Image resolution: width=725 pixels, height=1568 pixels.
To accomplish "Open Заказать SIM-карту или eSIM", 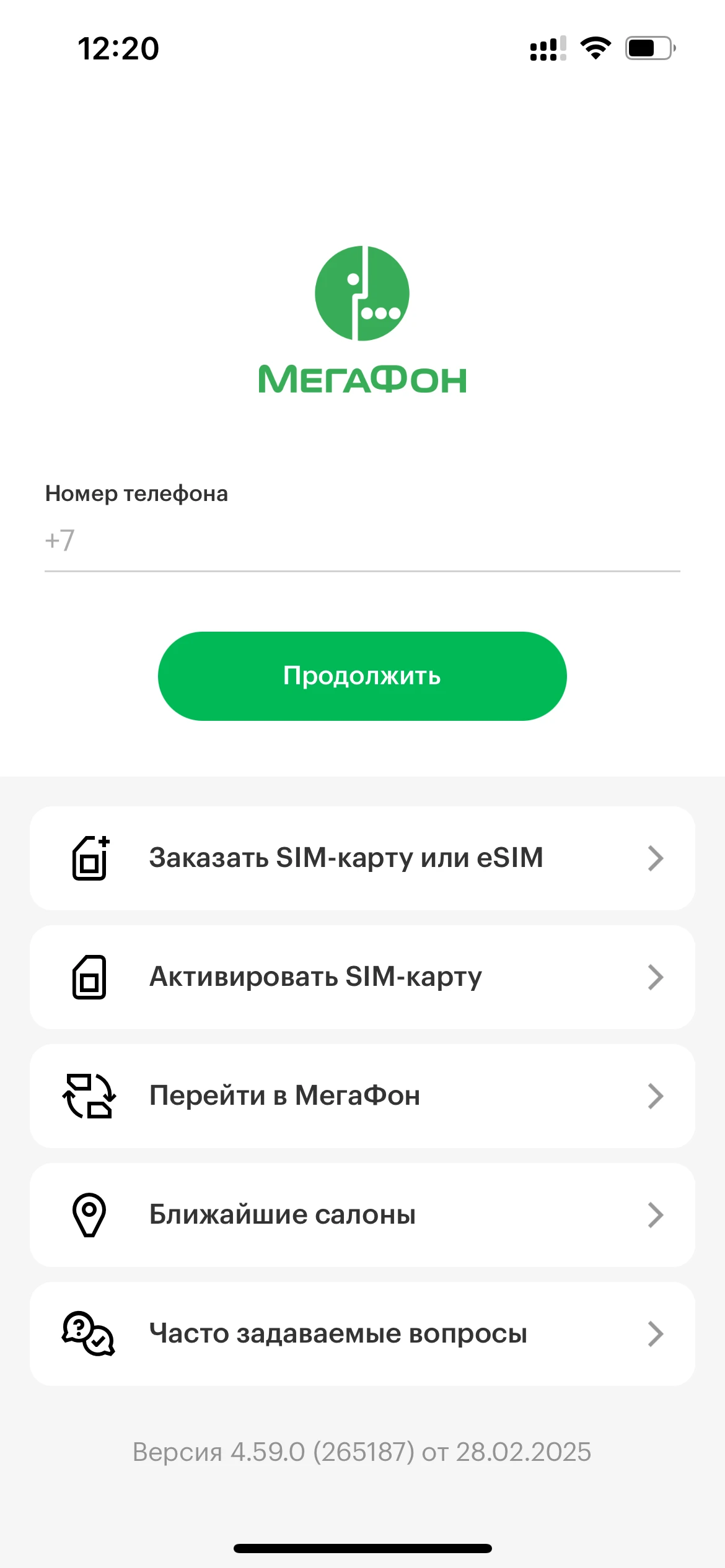I will click(x=362, y=858).
